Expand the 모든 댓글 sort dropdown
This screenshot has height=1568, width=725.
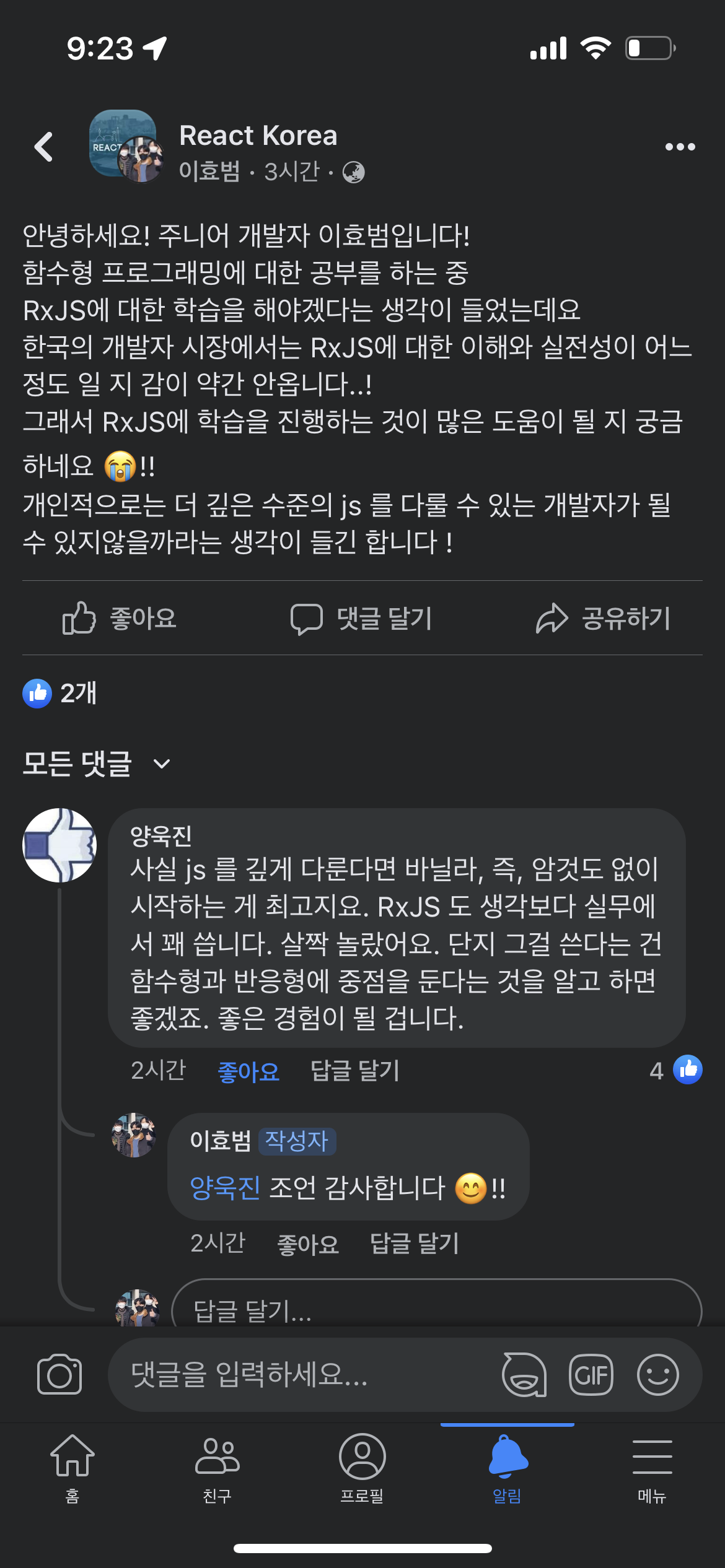(x=96, y=764)
